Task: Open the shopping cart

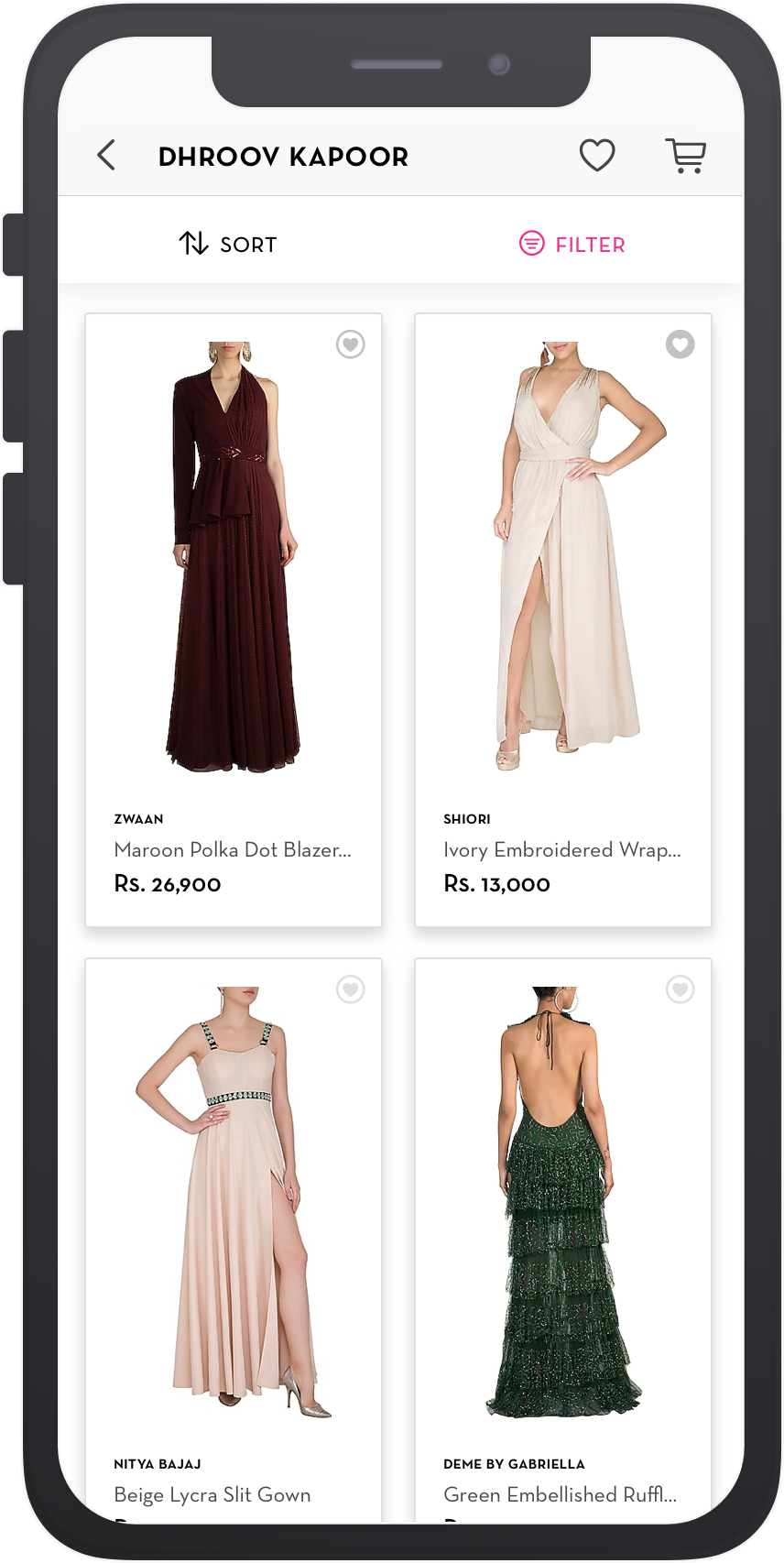Action: (x=686, y=156)
